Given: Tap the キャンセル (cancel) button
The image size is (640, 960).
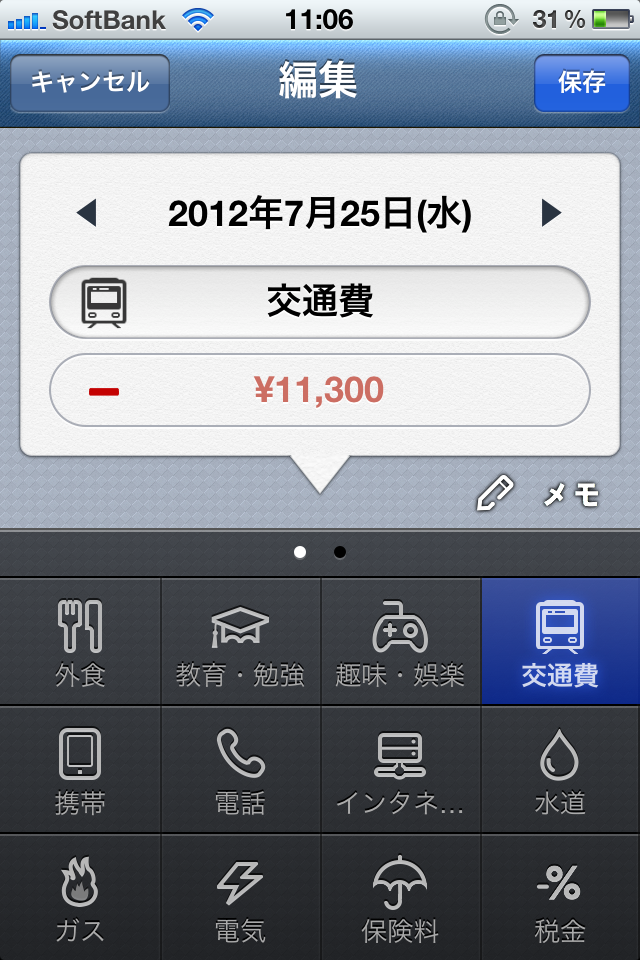Looking at the screenshot, I should pos(90,83).
